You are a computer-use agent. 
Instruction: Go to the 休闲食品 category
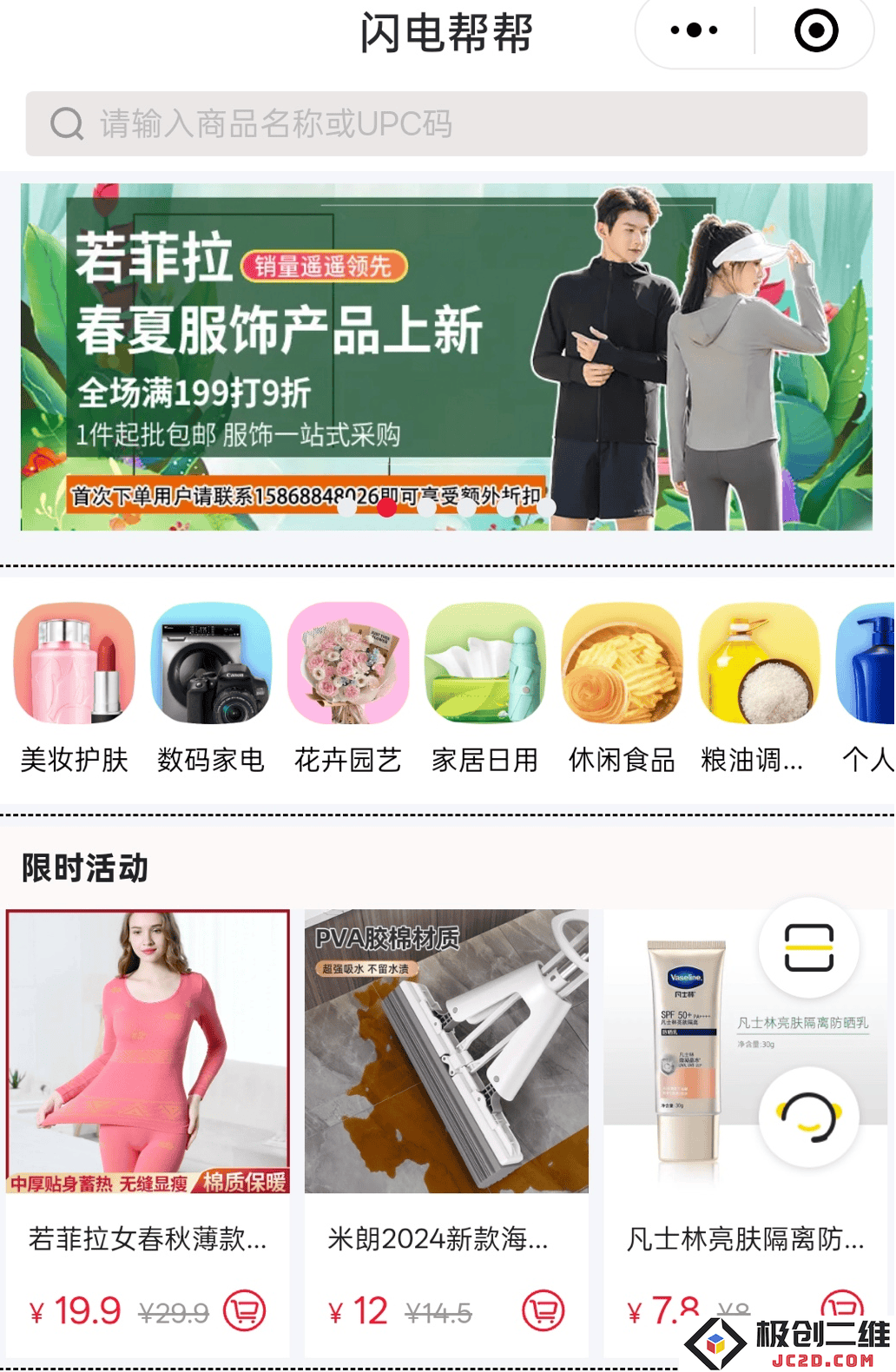click(x=622, y=687)
